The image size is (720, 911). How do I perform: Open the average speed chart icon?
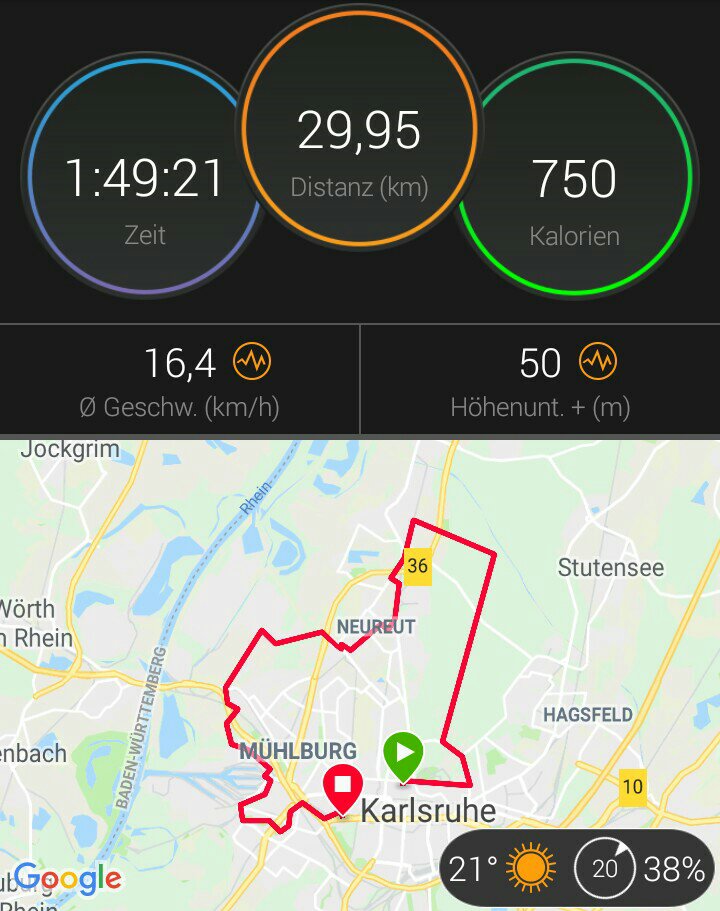[251, 362]
